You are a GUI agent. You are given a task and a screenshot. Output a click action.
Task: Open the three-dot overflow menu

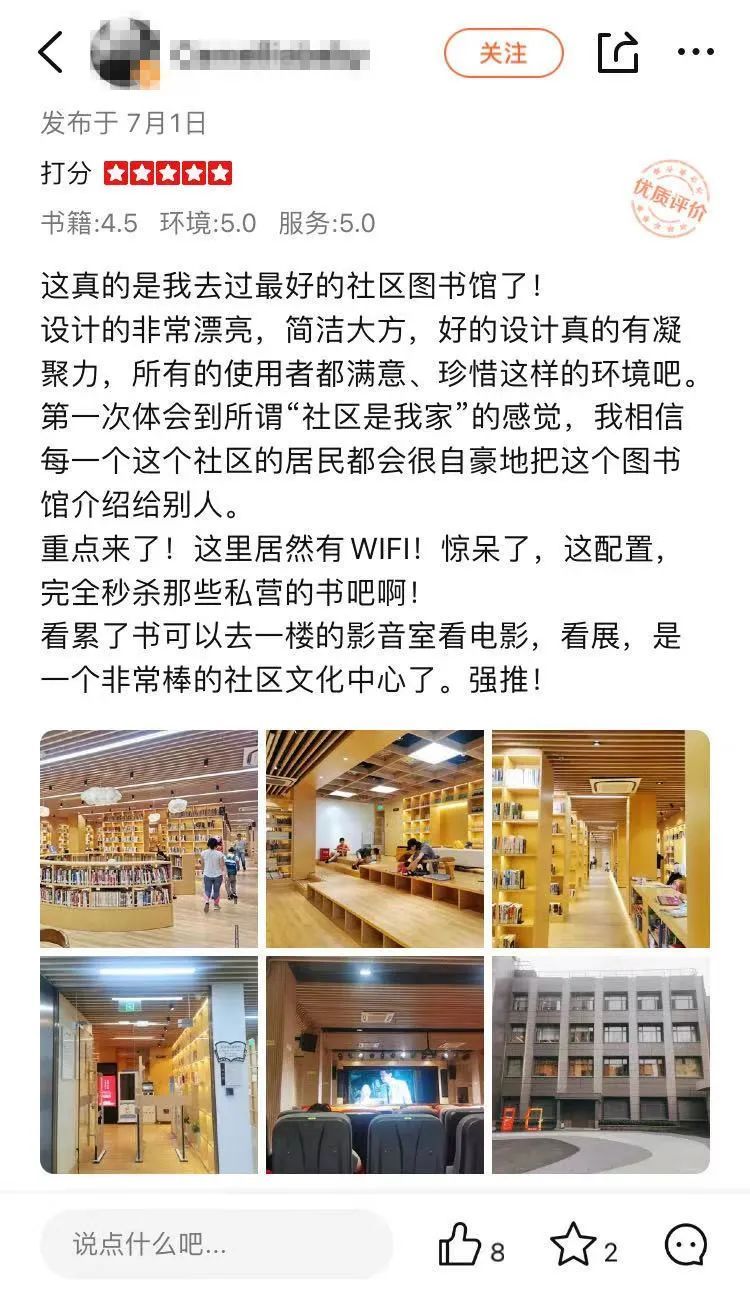tap(696, 52)
